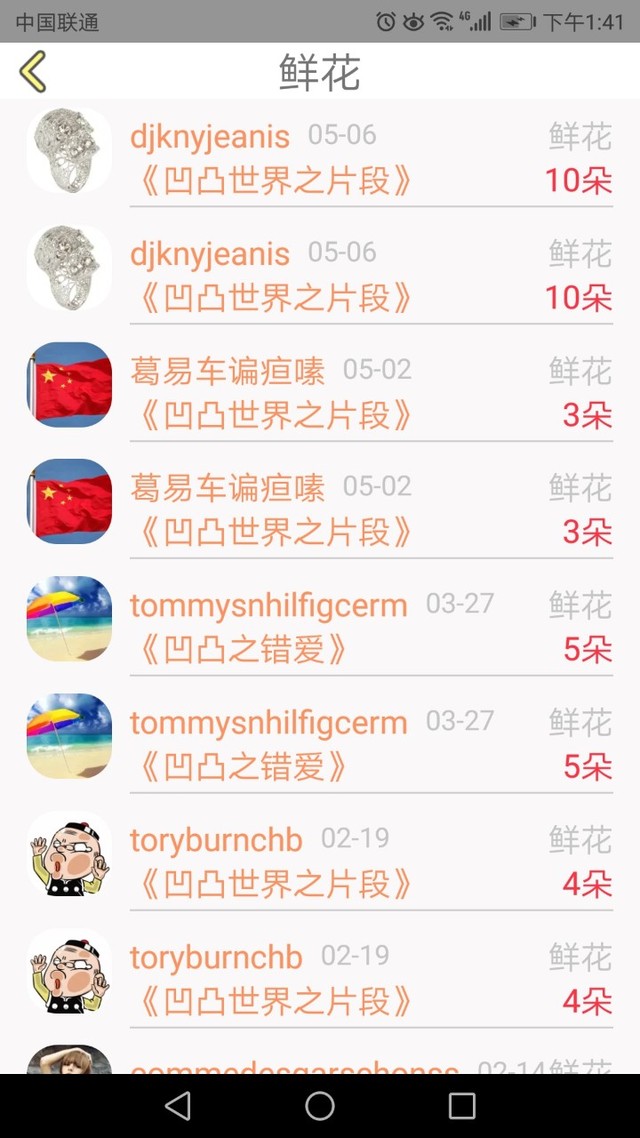The image size is (640, 1138).
Task: Tap the system home button
Action: tap(320, 1105)
